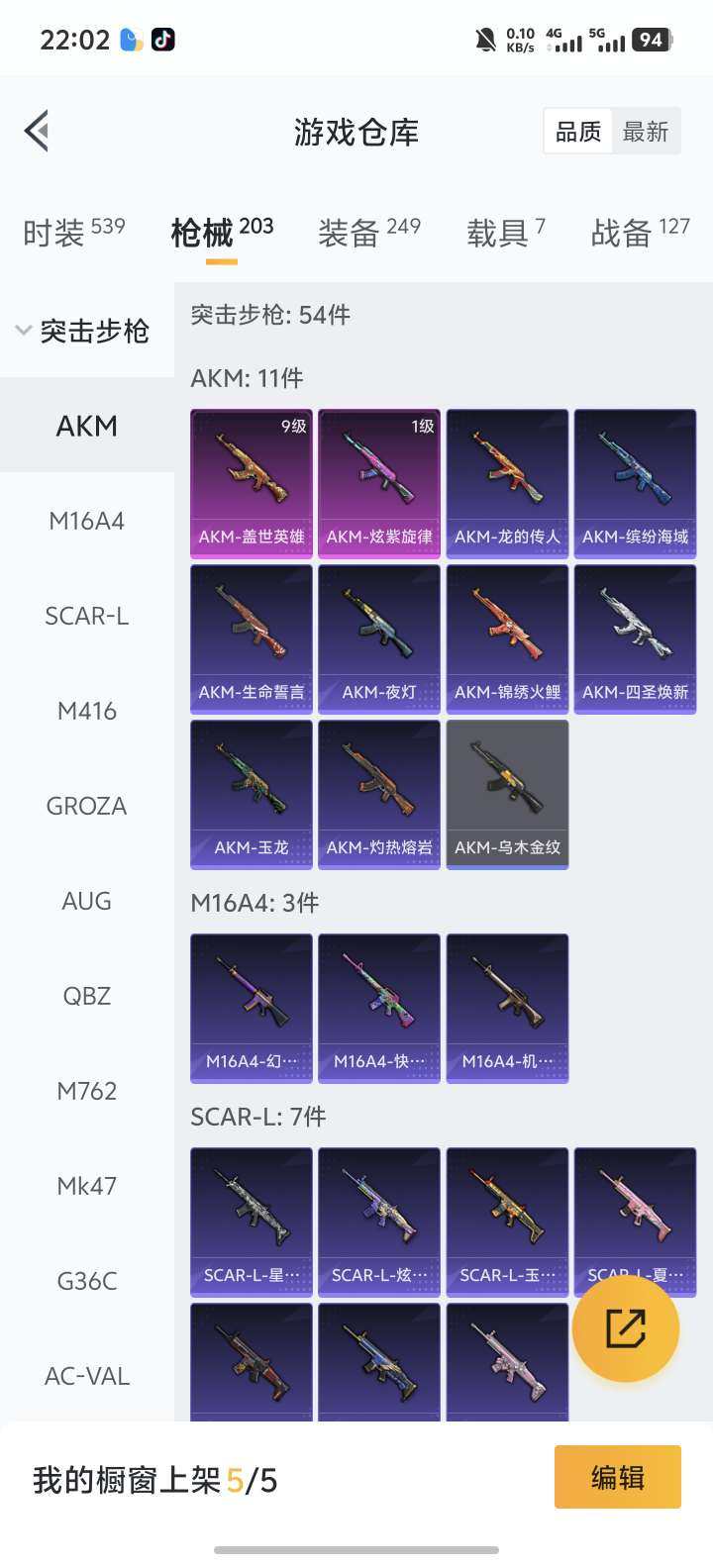Image resolution: width=713 pixels, height=1568 pixels.
Task: Select M16A4 in the weapon sidebar
Action: pos(87,521)
